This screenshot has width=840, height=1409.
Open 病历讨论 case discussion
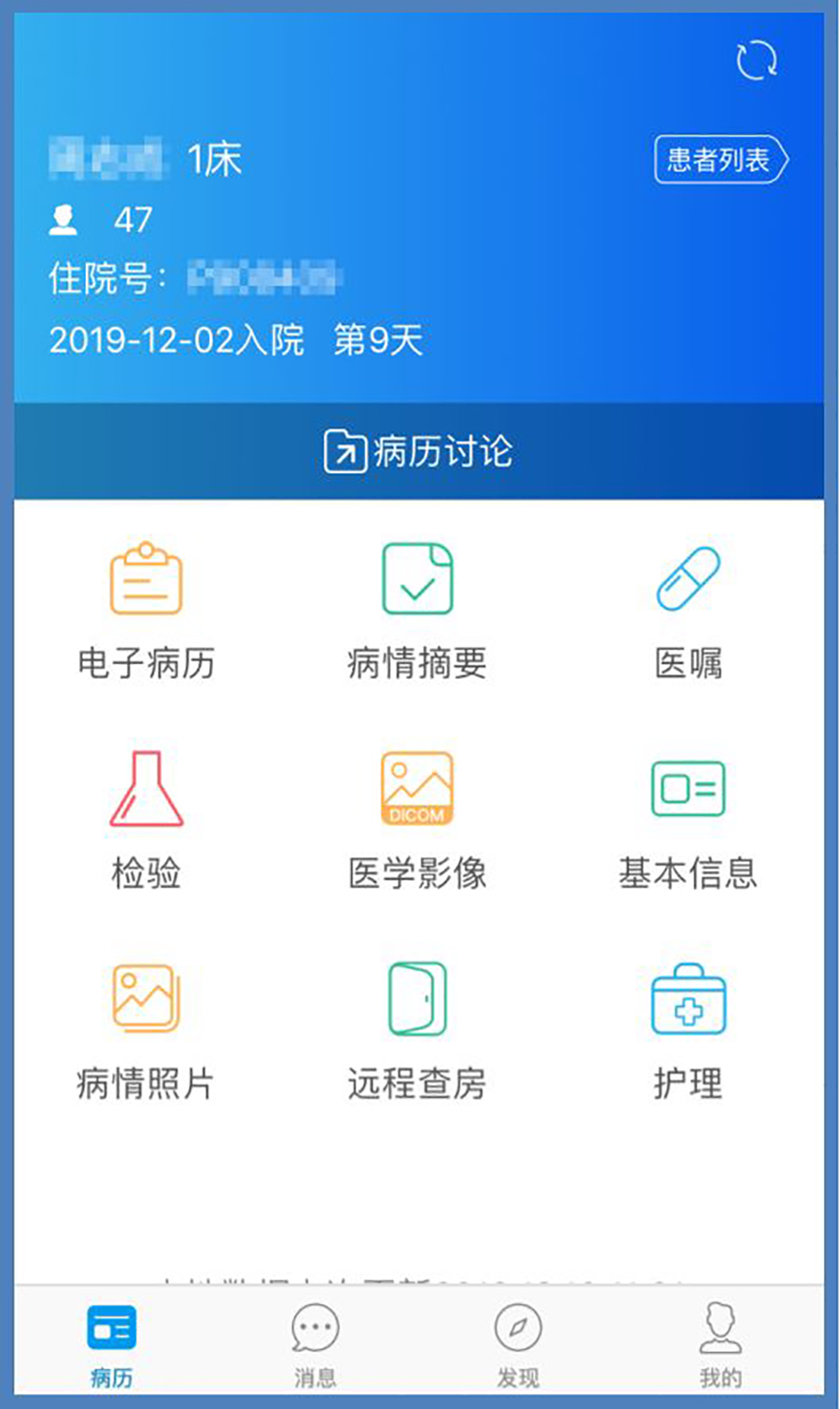(419, 452)
